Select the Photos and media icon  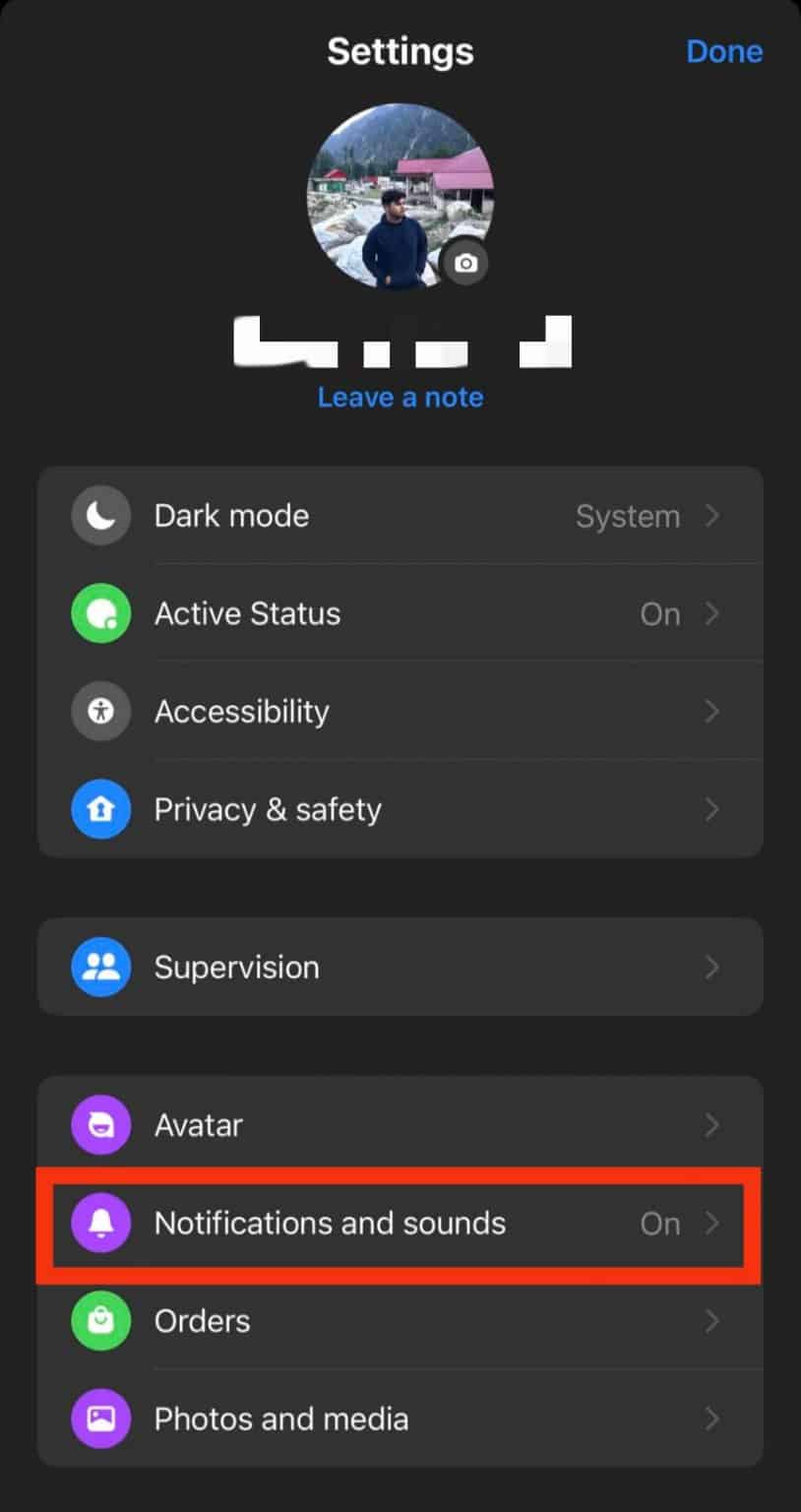tap(100, 1418)
